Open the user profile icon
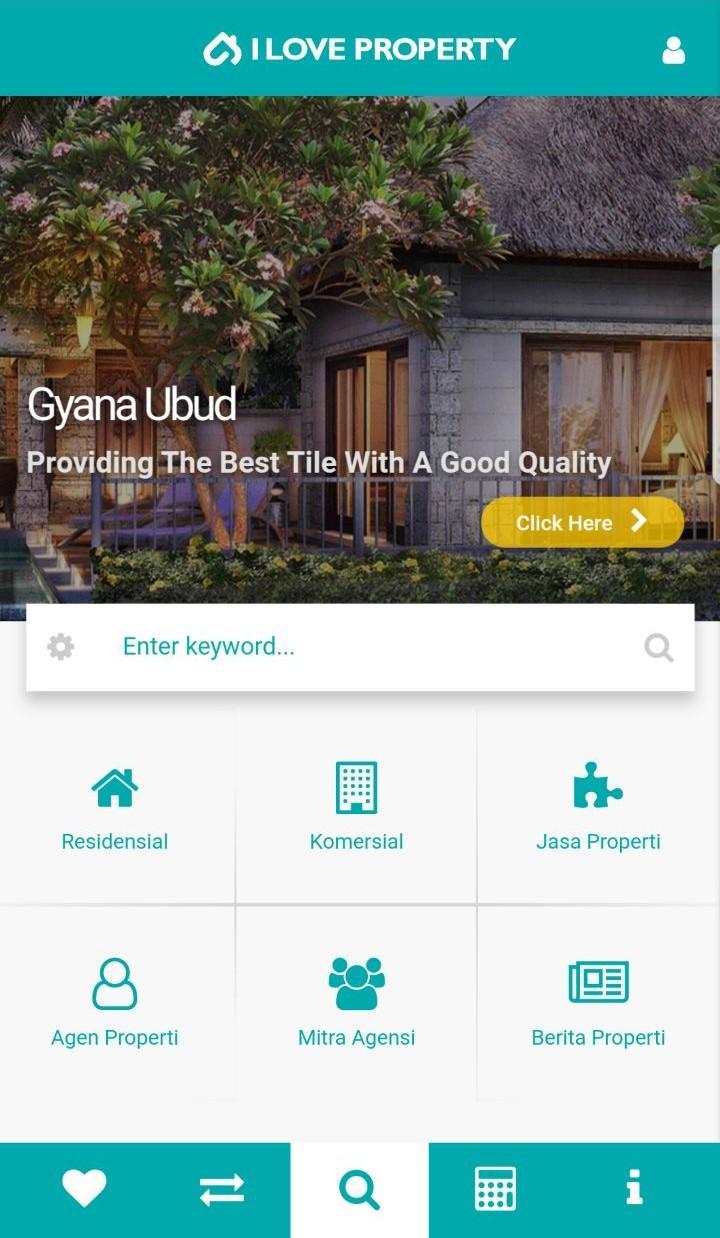720x1238 pixels. pos(674,50)
